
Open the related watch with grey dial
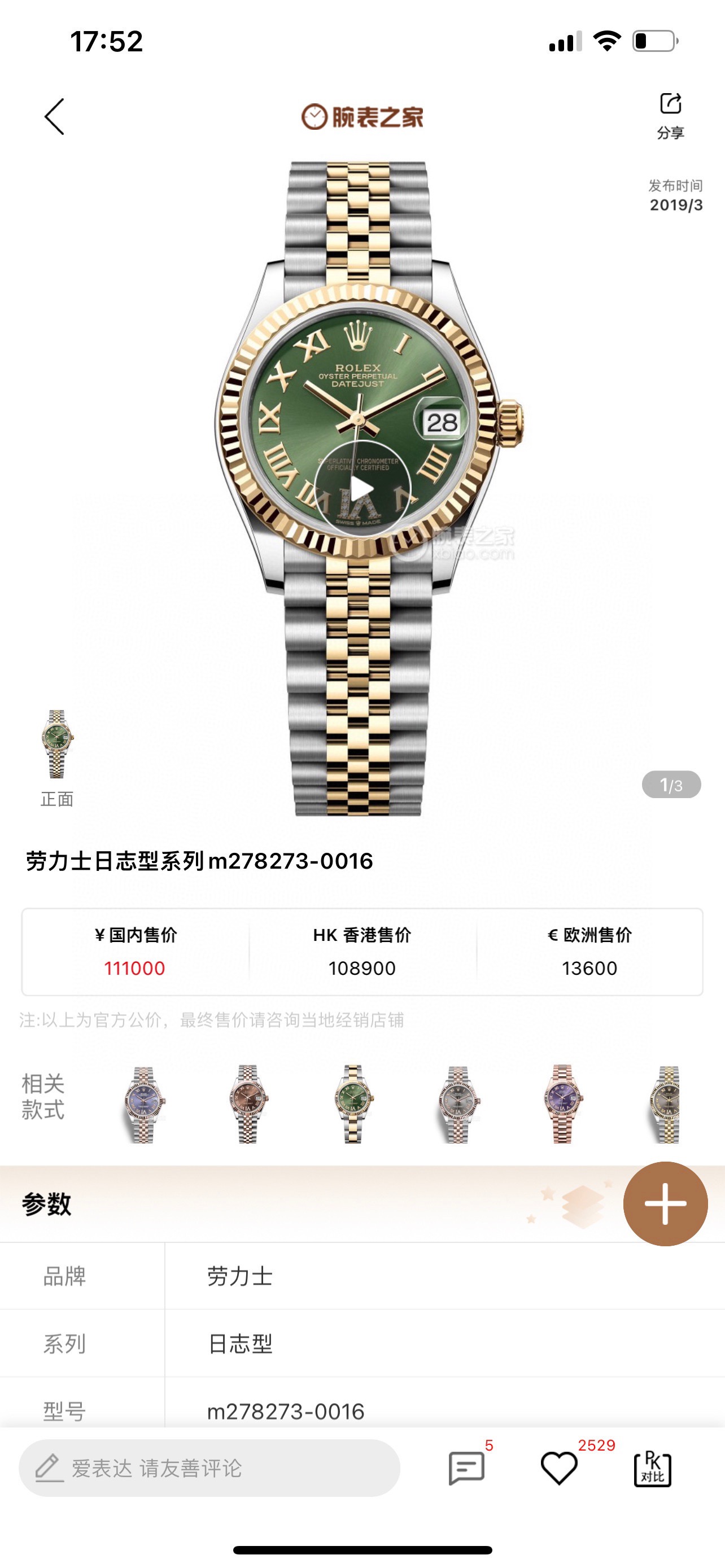click(458, 1104)
